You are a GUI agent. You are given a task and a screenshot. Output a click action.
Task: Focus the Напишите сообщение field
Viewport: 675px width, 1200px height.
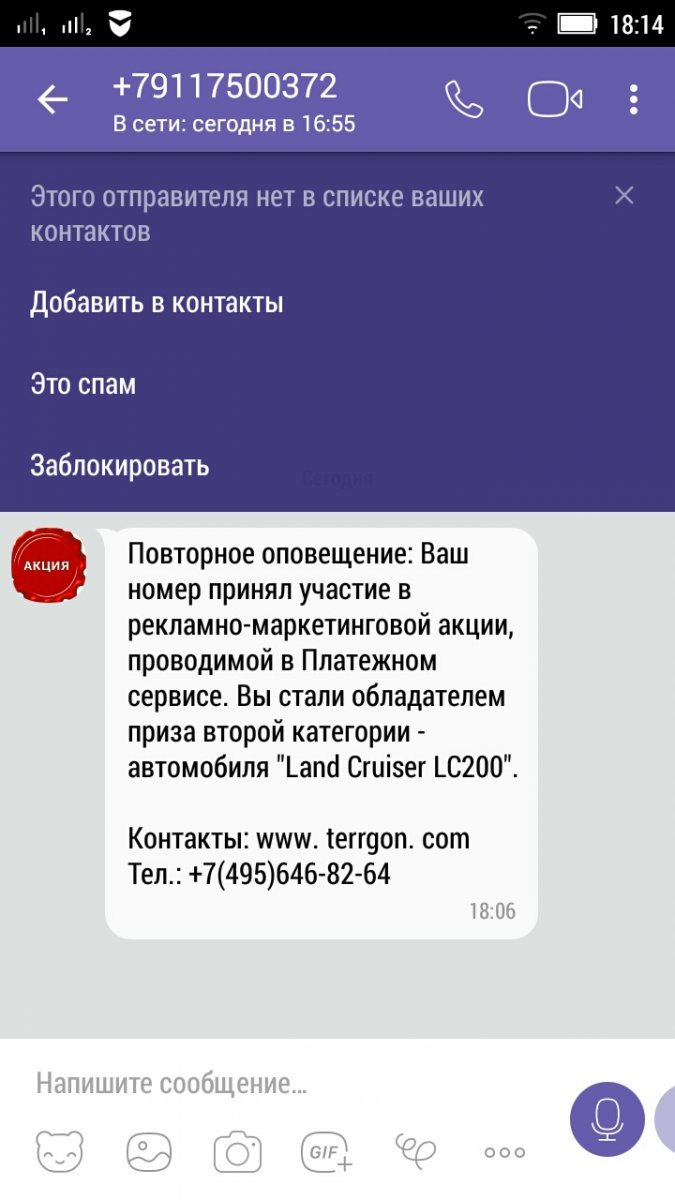(x=280, y=1083)
